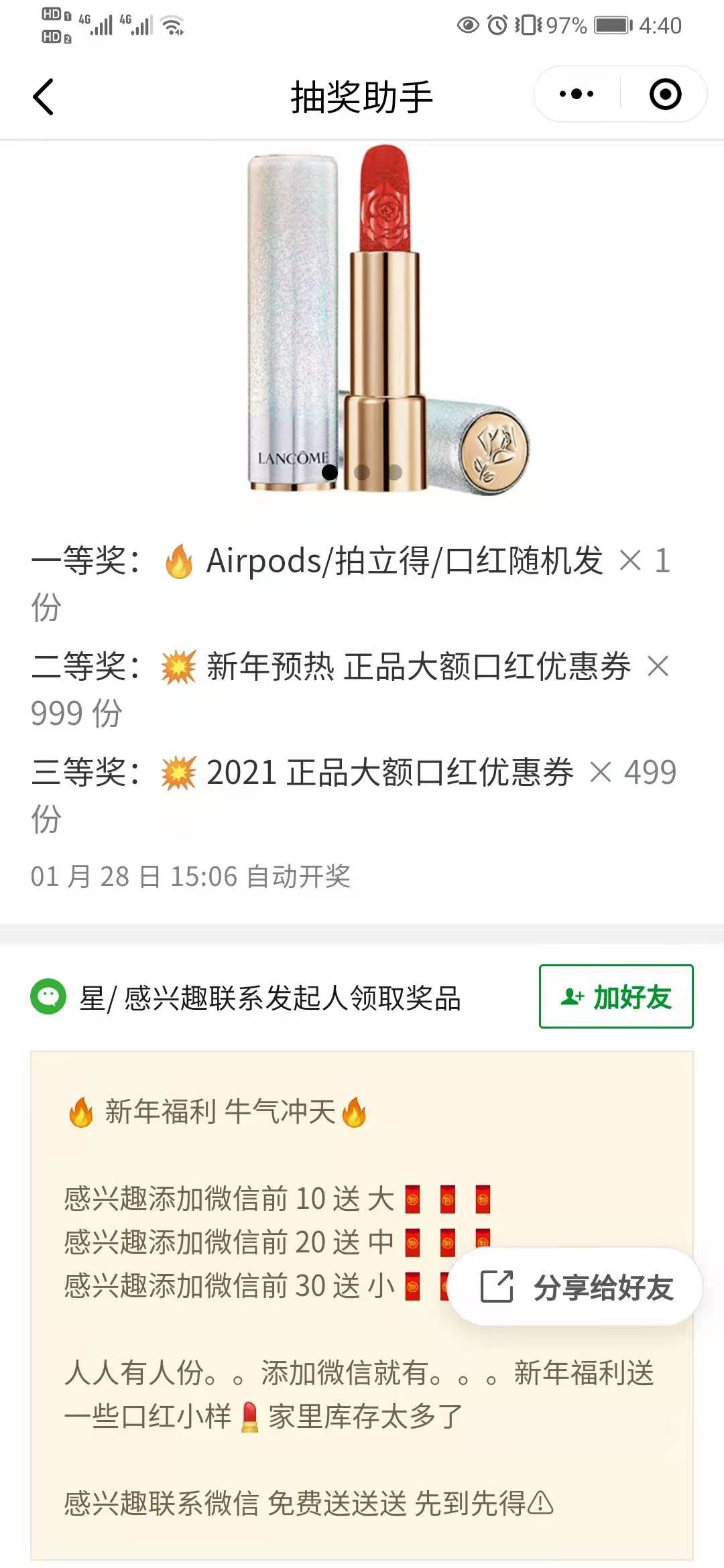Viewport: 724px width, 1568px height.
Task: Open the Lancome lipstick prize image
Action: pyautogui.click(x=387, y=320)
